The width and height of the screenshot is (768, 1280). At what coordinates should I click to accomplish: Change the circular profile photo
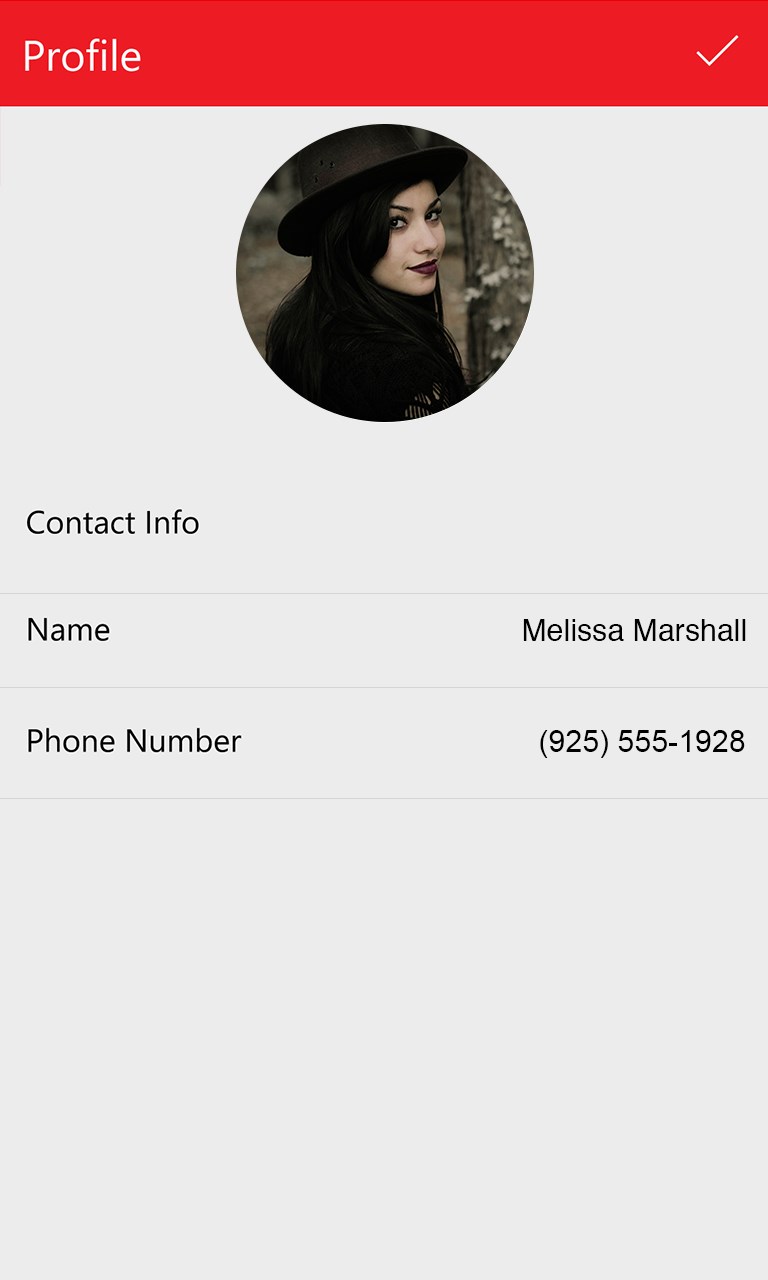pyautogui.click(x=385, y=273)
